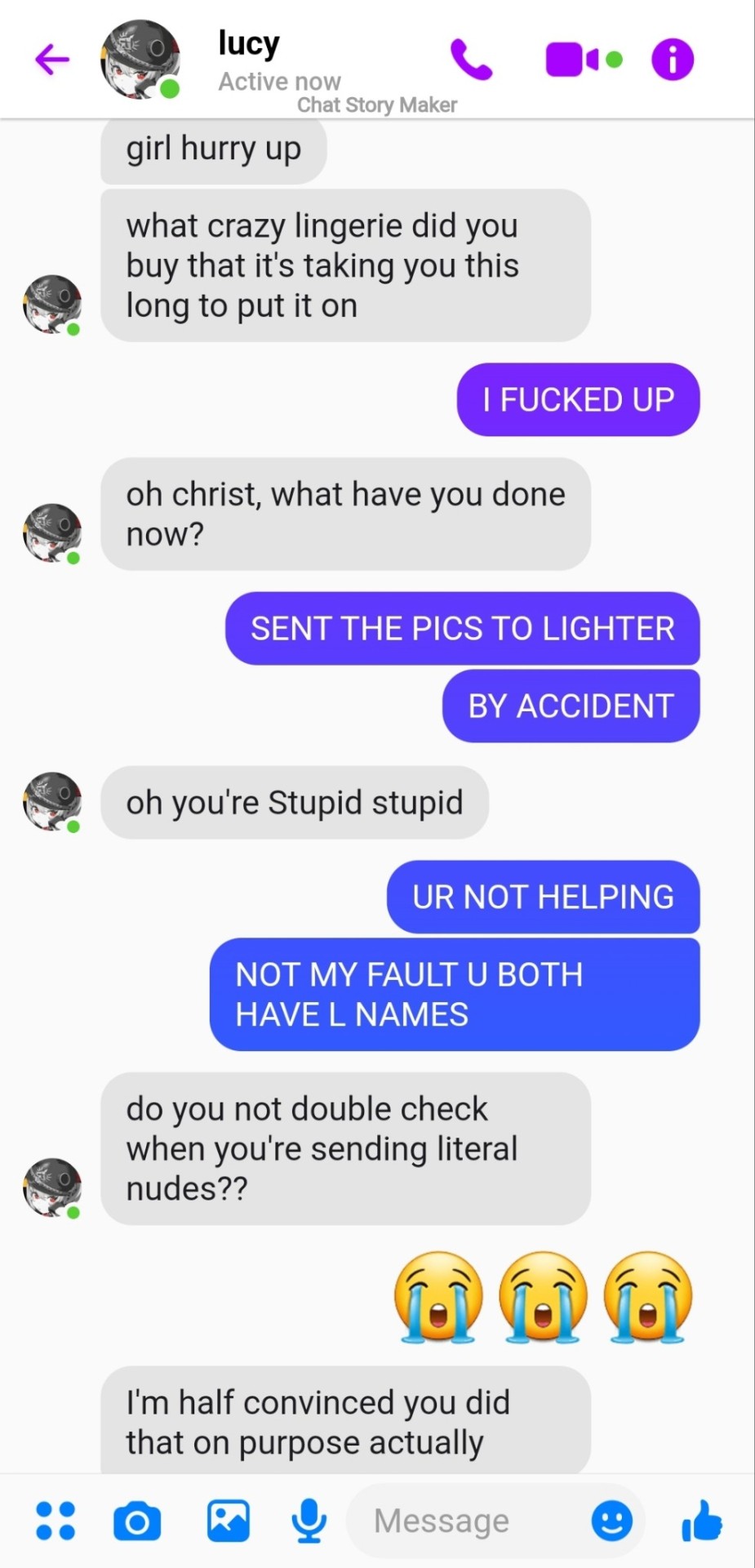755x1568 pixels.
Task: Start a voice call with lucy
Action: pyautogui.click(x=472, y=60)
